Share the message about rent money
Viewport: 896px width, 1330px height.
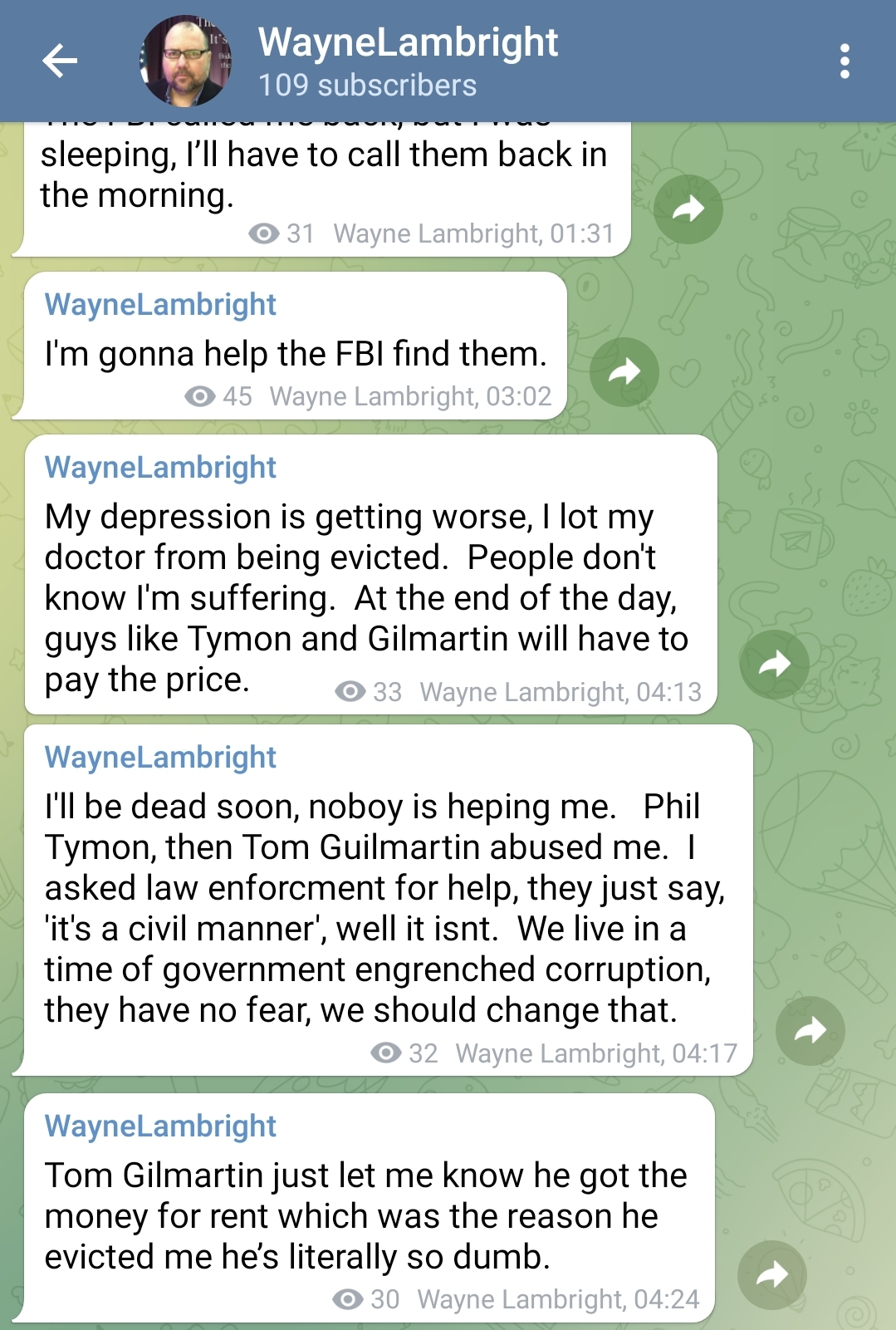click(771, 1274)
